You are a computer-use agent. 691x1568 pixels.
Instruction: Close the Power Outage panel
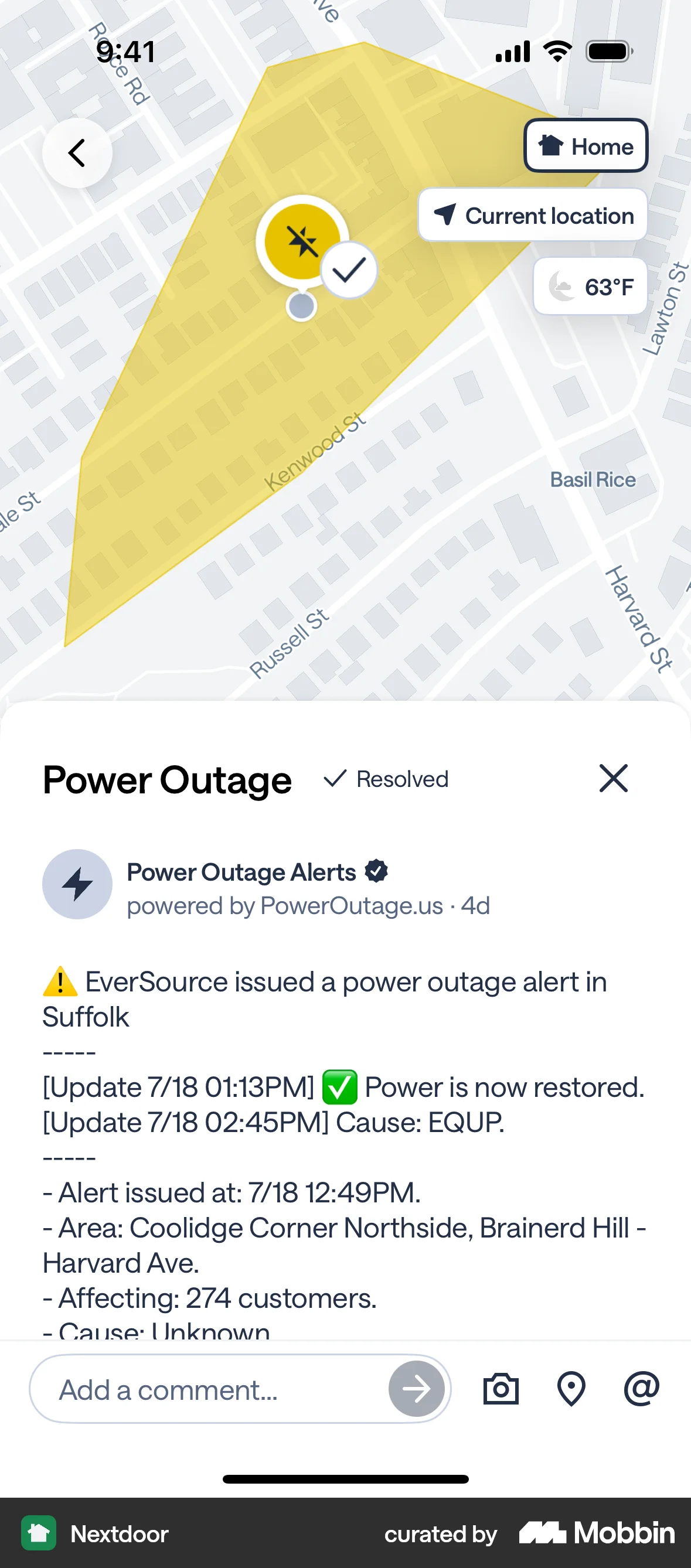click(613, 779)
